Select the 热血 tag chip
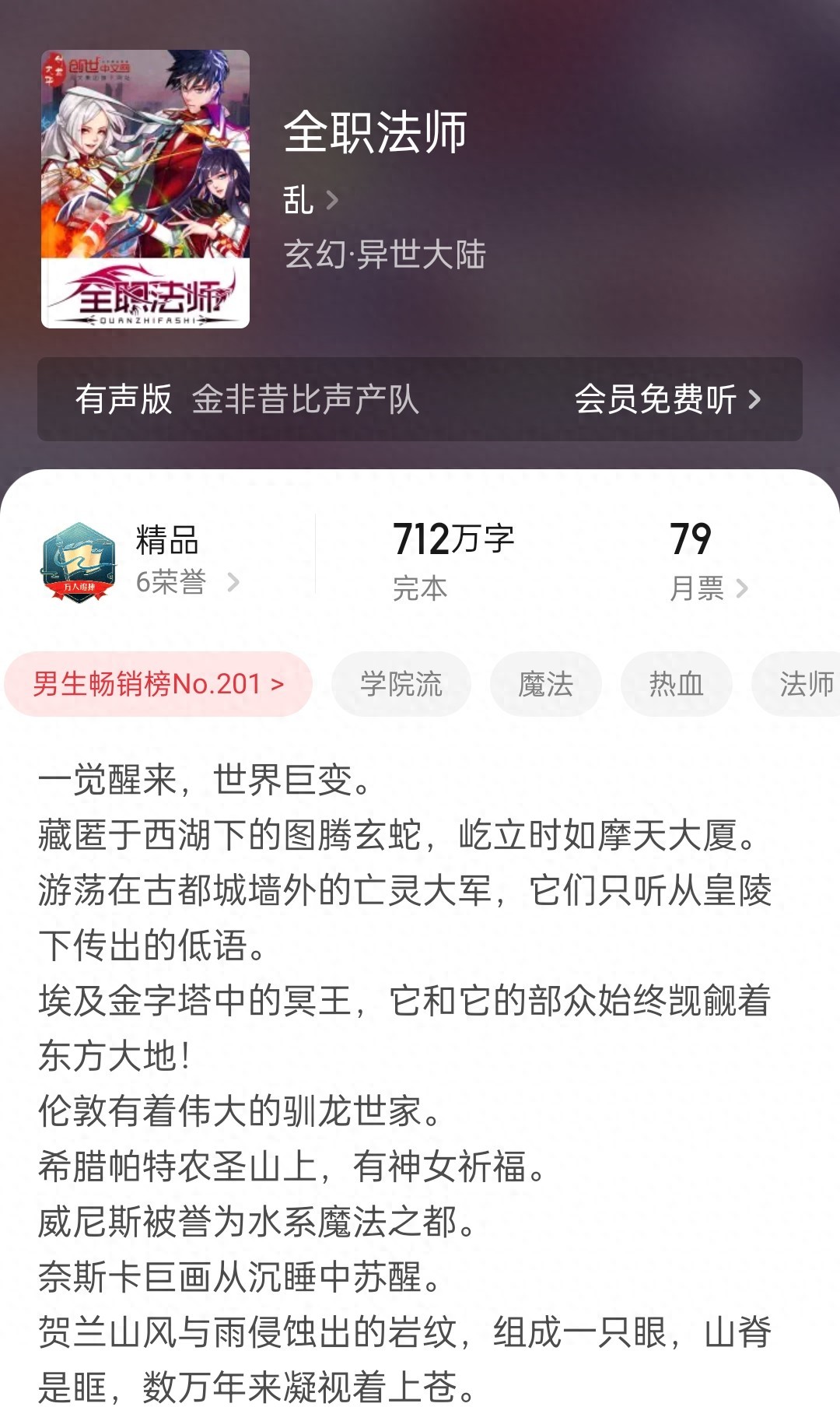 point(676,684)
